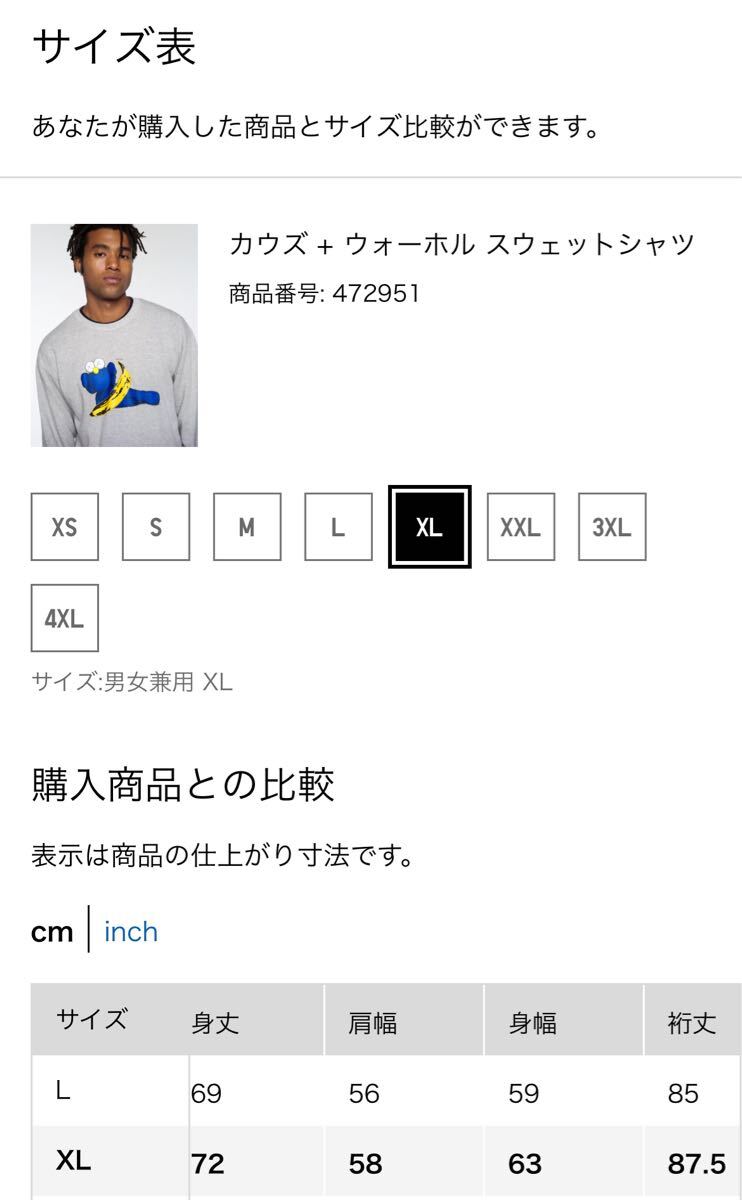Switch measurements to inch
Viewport: 742px width, 1200px height.
pos(131,932)
